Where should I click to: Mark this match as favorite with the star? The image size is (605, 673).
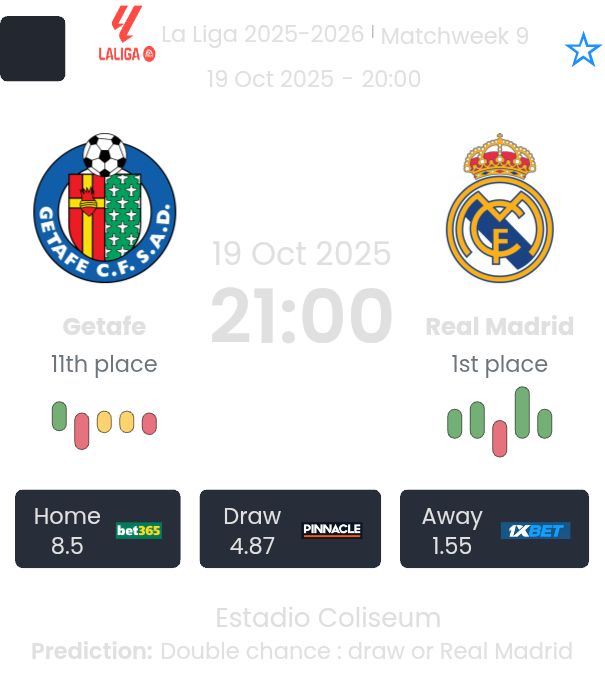coord(583,49)
